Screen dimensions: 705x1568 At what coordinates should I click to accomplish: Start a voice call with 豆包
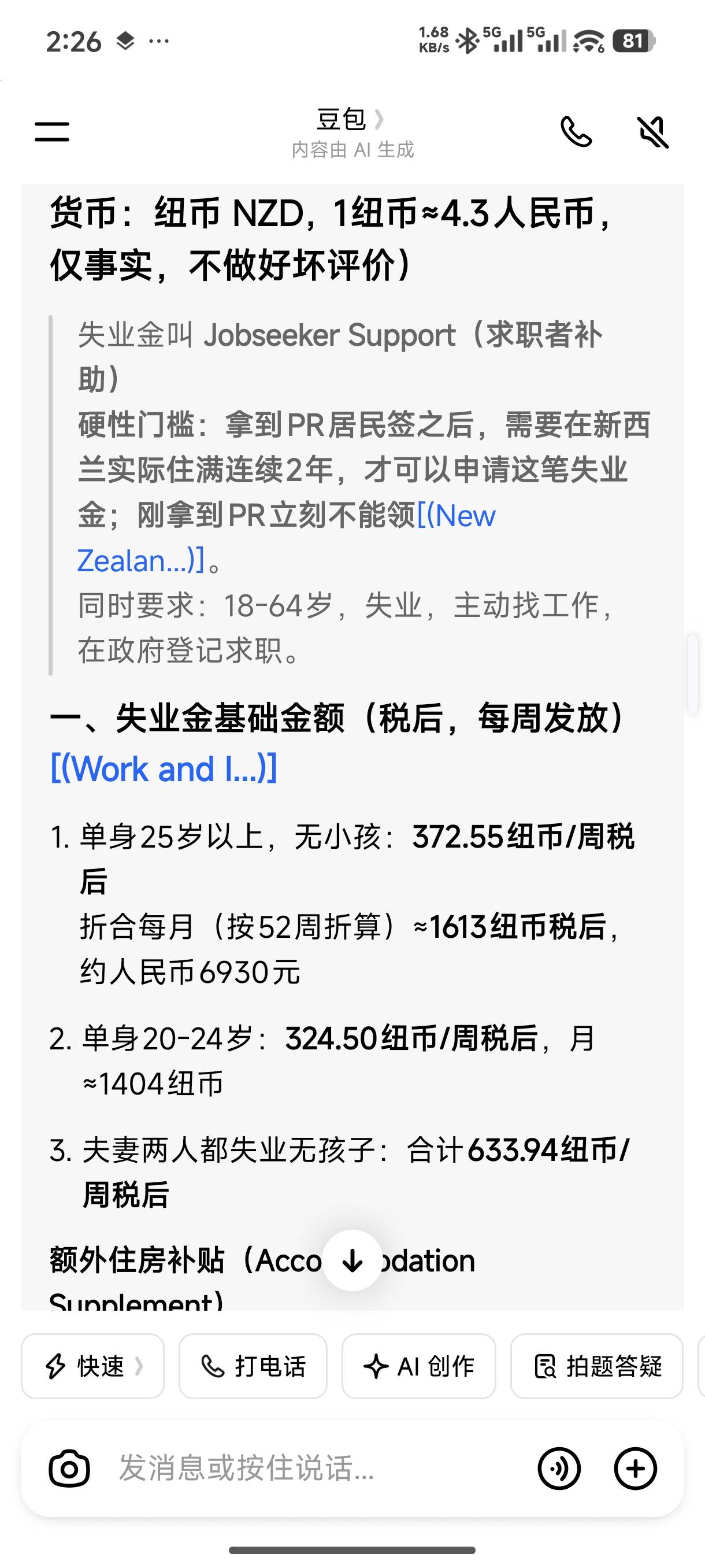tap(576, 131)
